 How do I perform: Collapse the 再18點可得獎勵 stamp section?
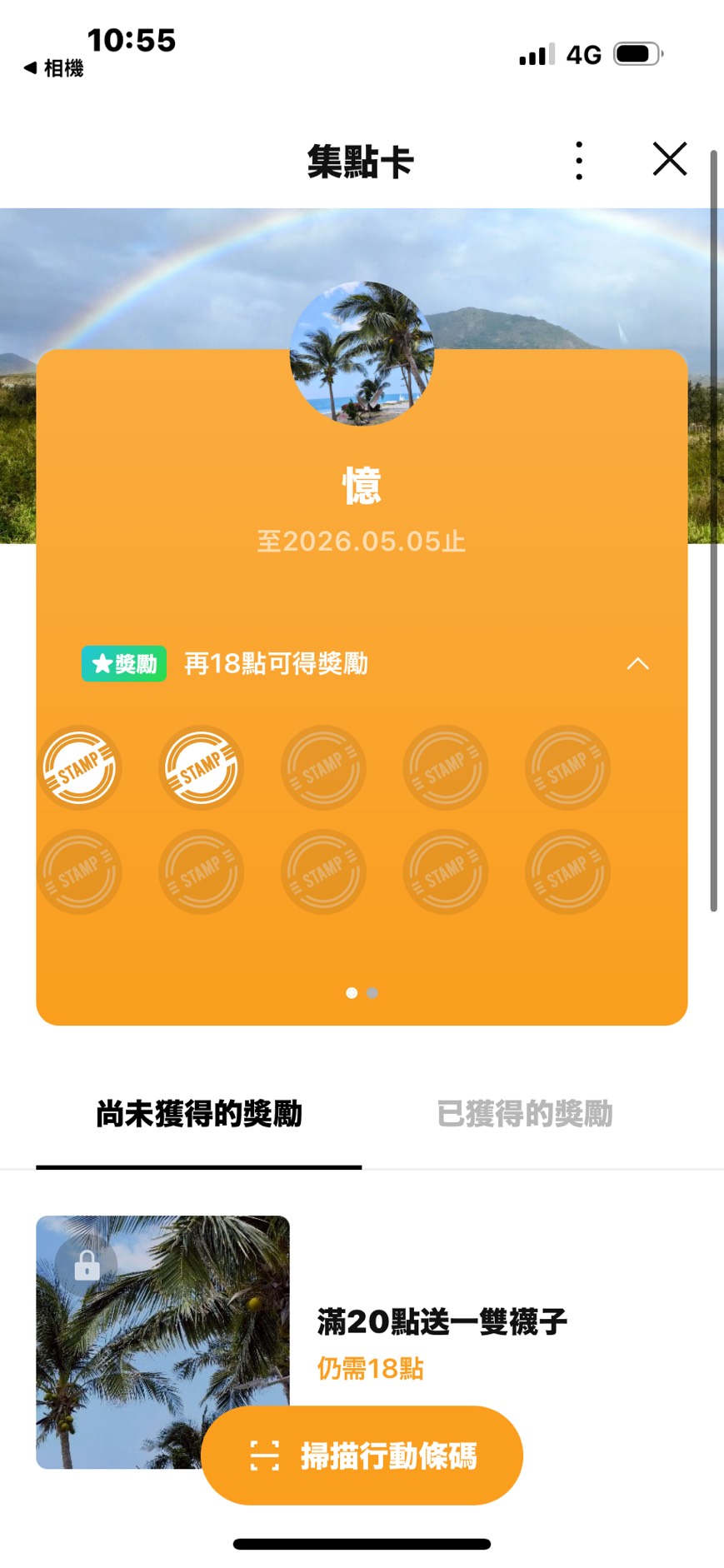pos(637,664)
